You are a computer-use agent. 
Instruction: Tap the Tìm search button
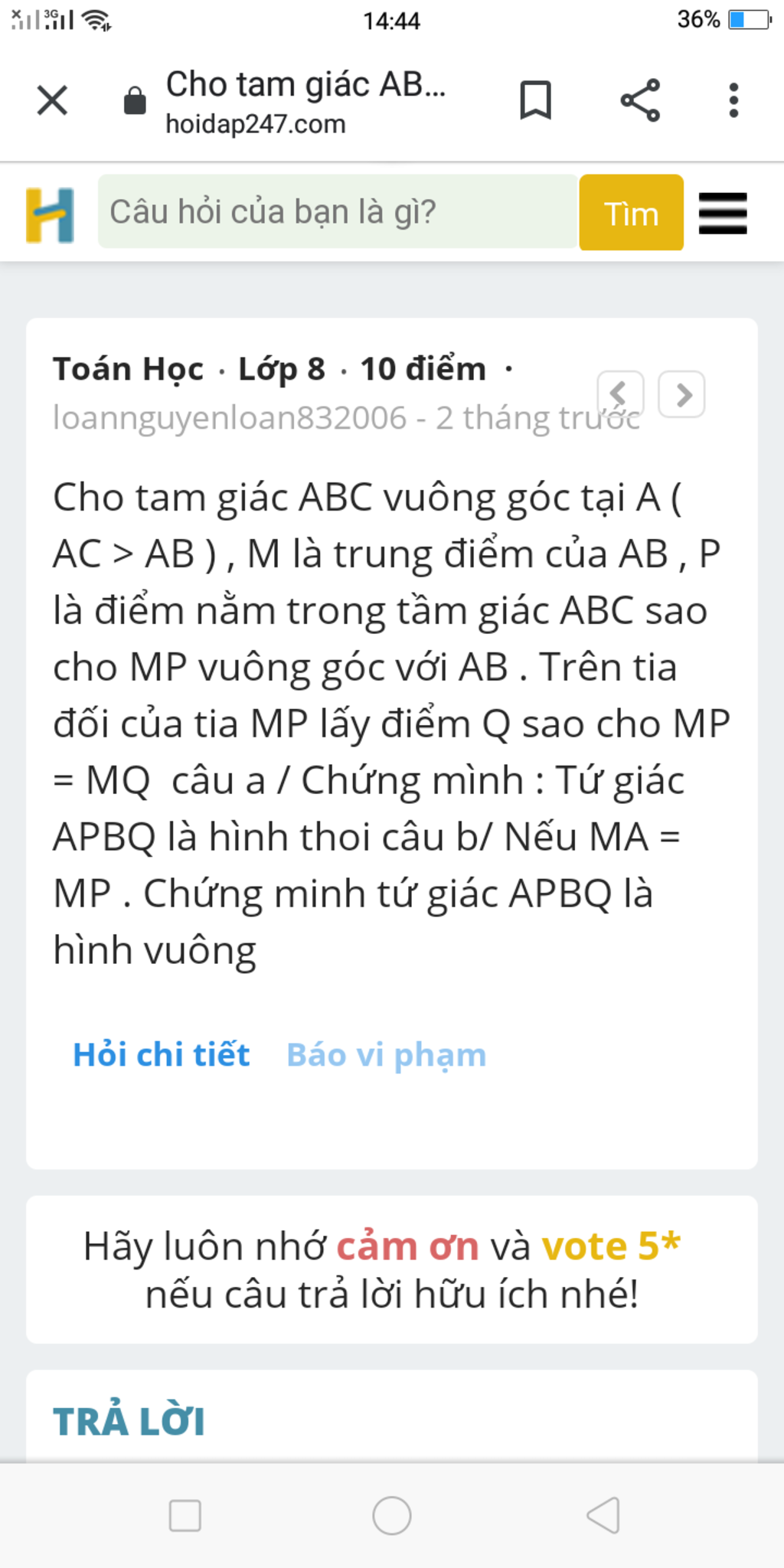(x=631, y=213)
